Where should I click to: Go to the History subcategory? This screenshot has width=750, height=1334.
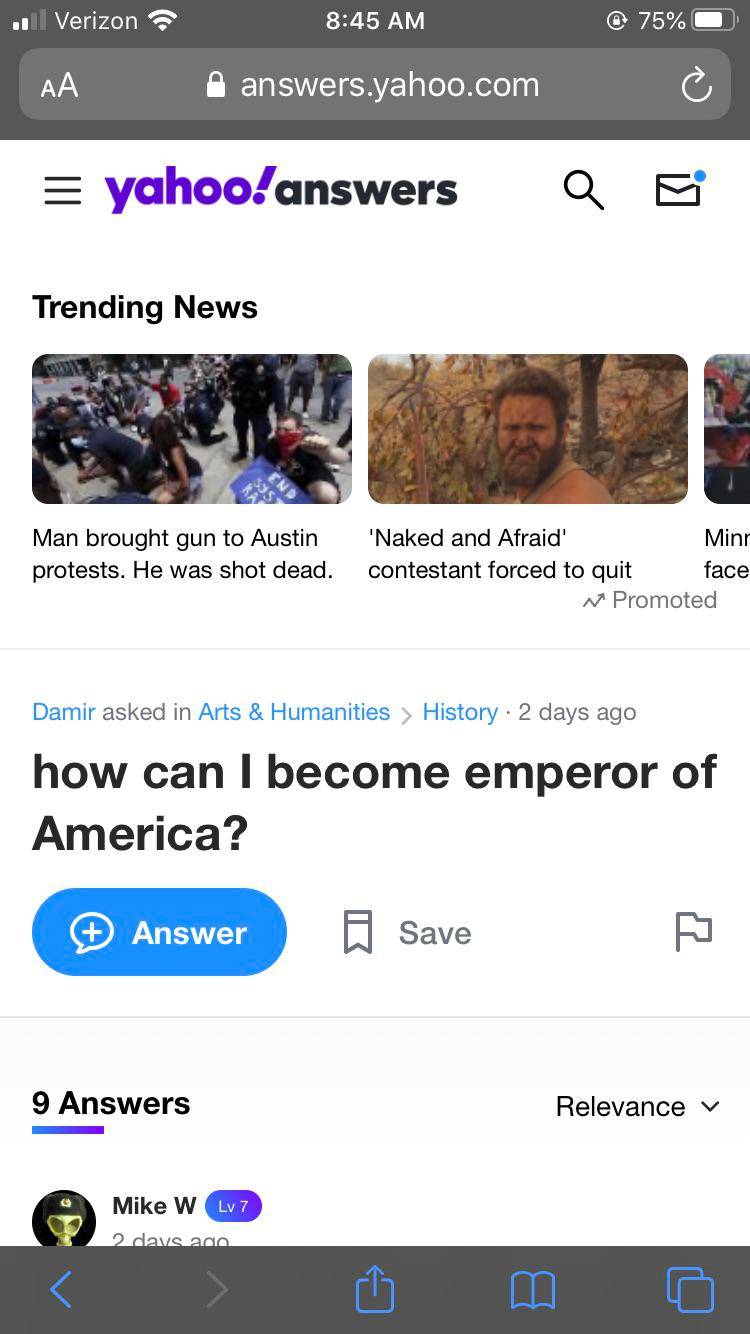point(460,712)
